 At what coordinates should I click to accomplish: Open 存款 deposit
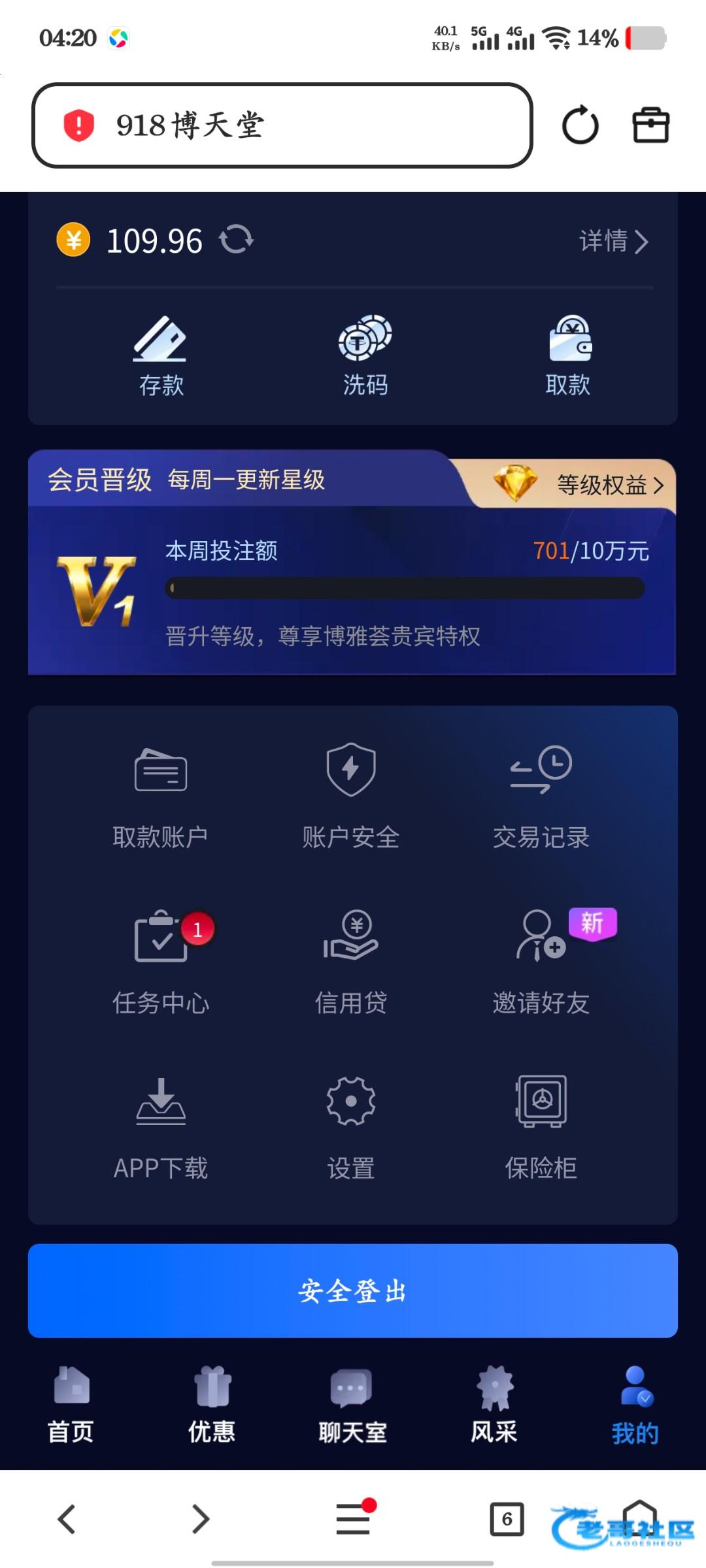point(161,356)
